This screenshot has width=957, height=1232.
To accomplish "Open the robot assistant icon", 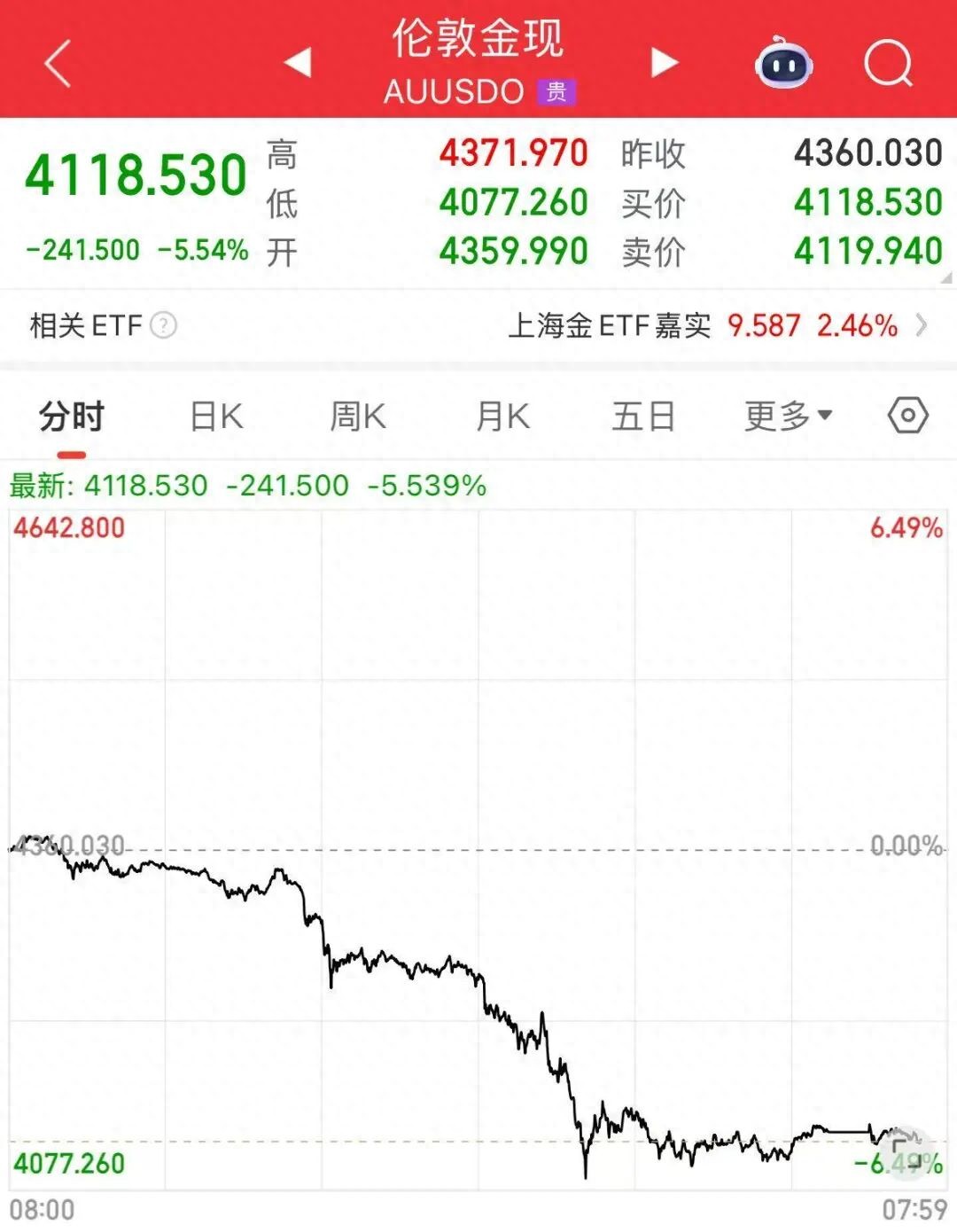I will coord(783,63).
